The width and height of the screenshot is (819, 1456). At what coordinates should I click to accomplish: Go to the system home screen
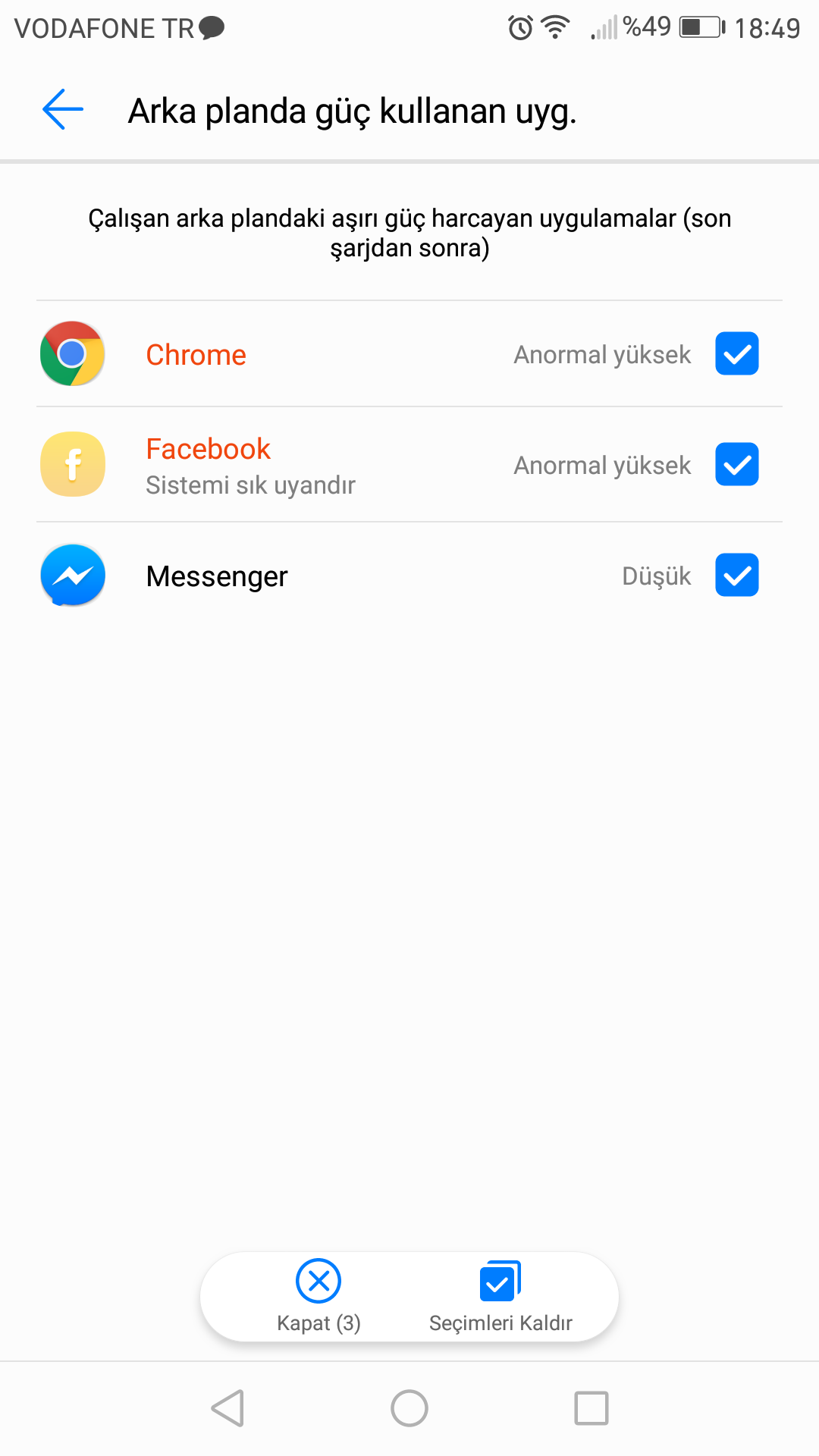pos(409,1408)
